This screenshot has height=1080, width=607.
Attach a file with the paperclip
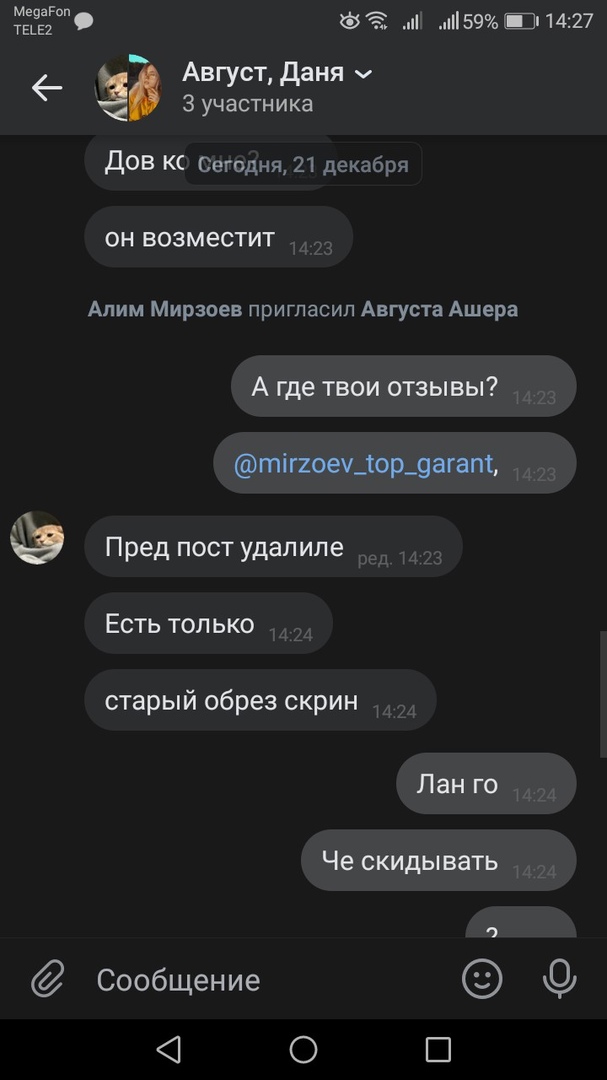(47, 979)
